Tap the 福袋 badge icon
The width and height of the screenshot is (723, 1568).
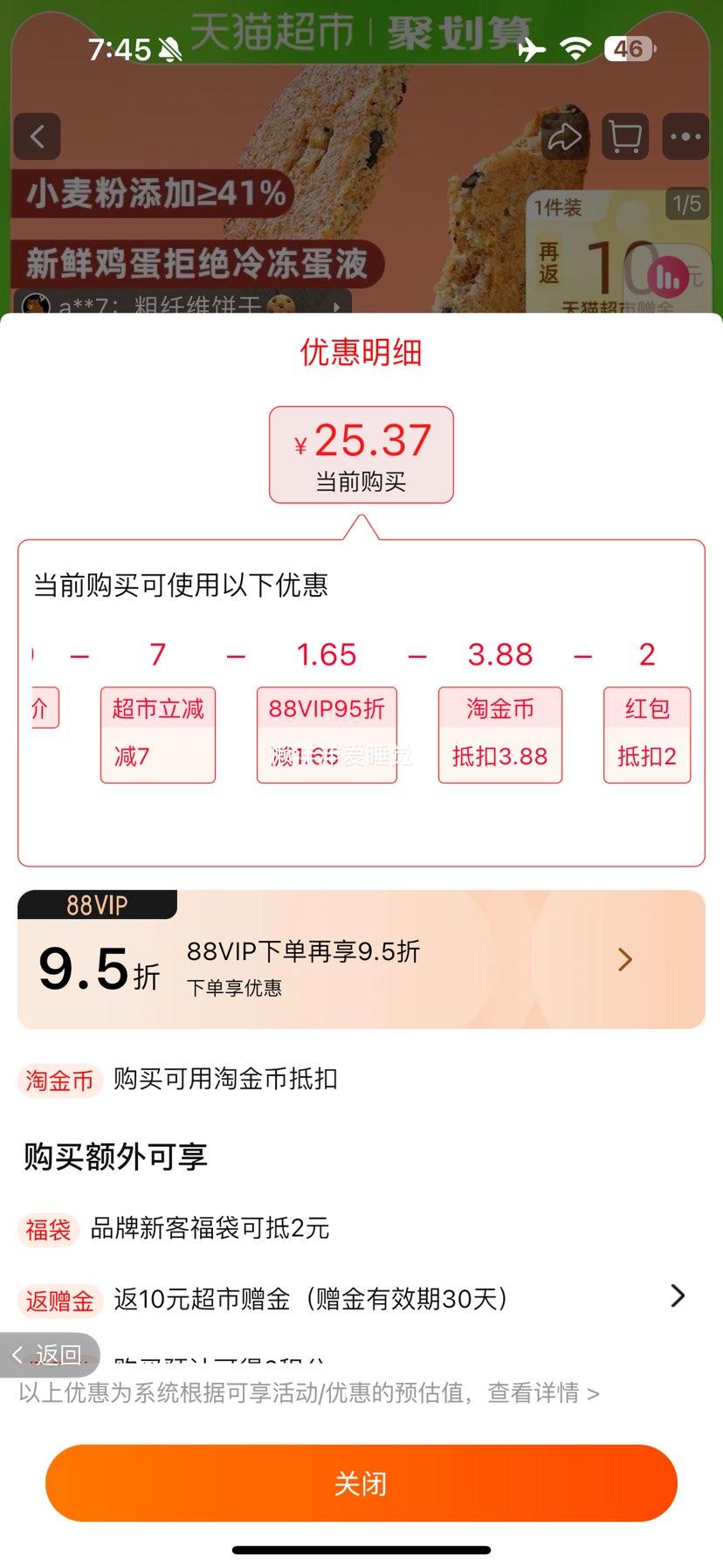pyautogui.click(x=48, y=1229)
